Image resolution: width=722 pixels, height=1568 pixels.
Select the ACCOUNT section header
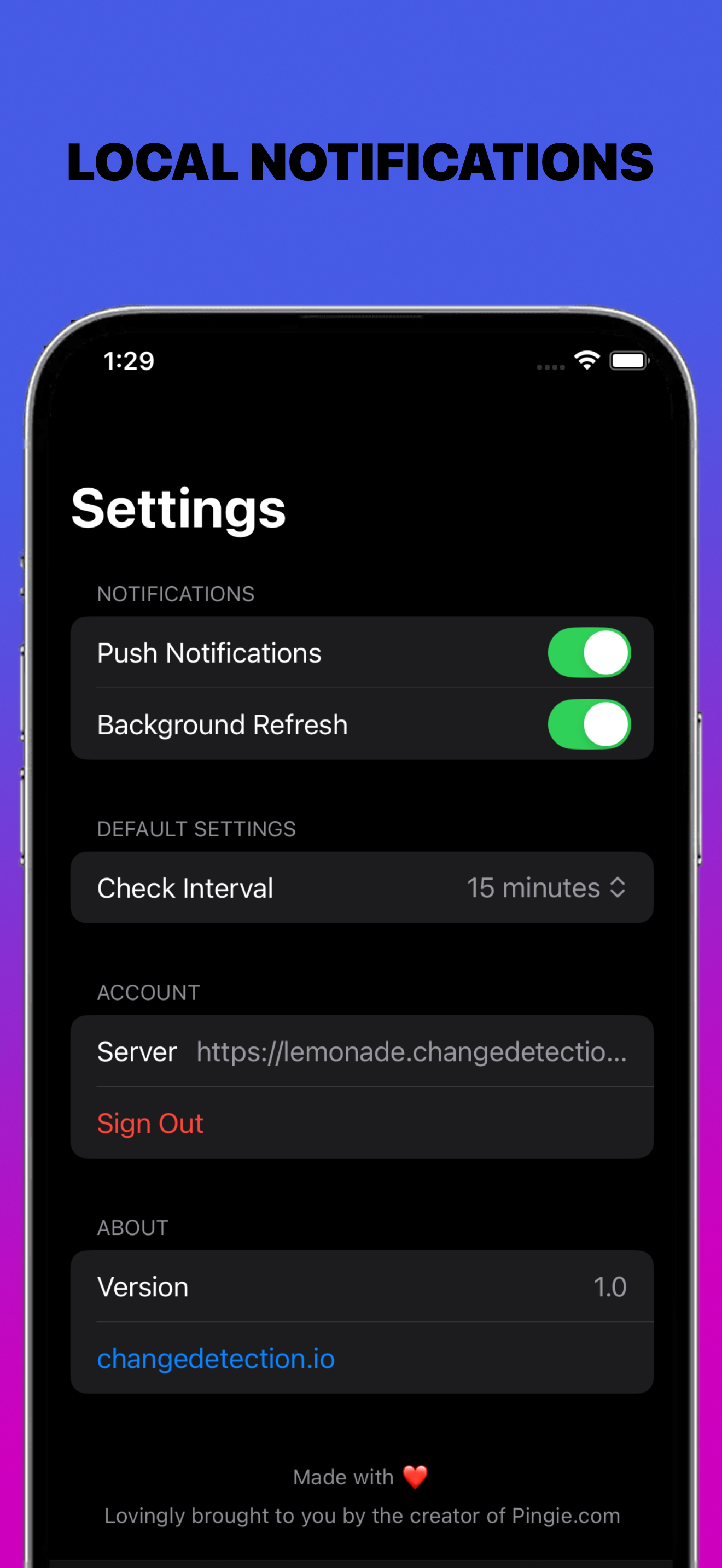tap(148, 992)
